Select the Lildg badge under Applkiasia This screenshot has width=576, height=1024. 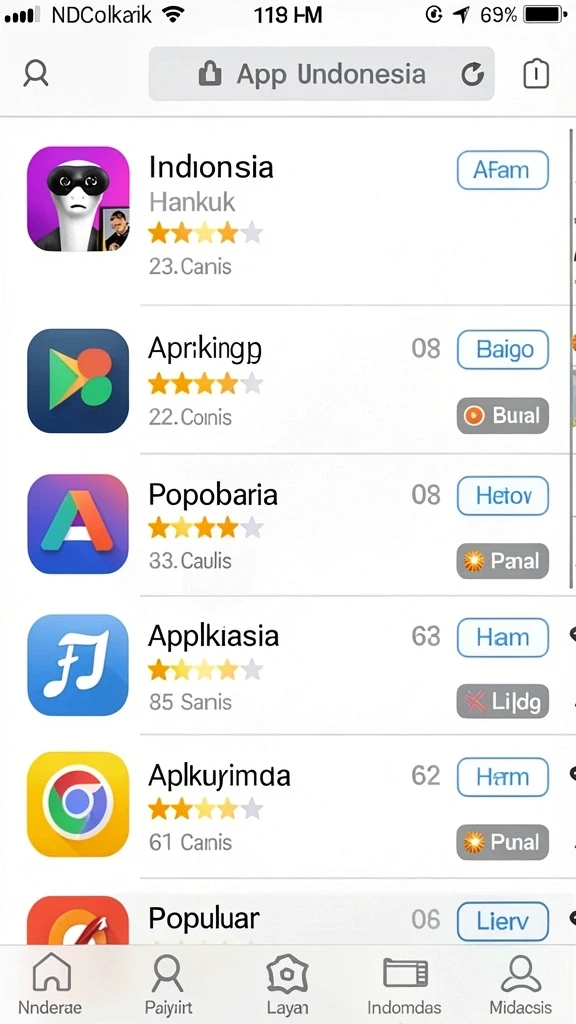(x=502, y=701)
